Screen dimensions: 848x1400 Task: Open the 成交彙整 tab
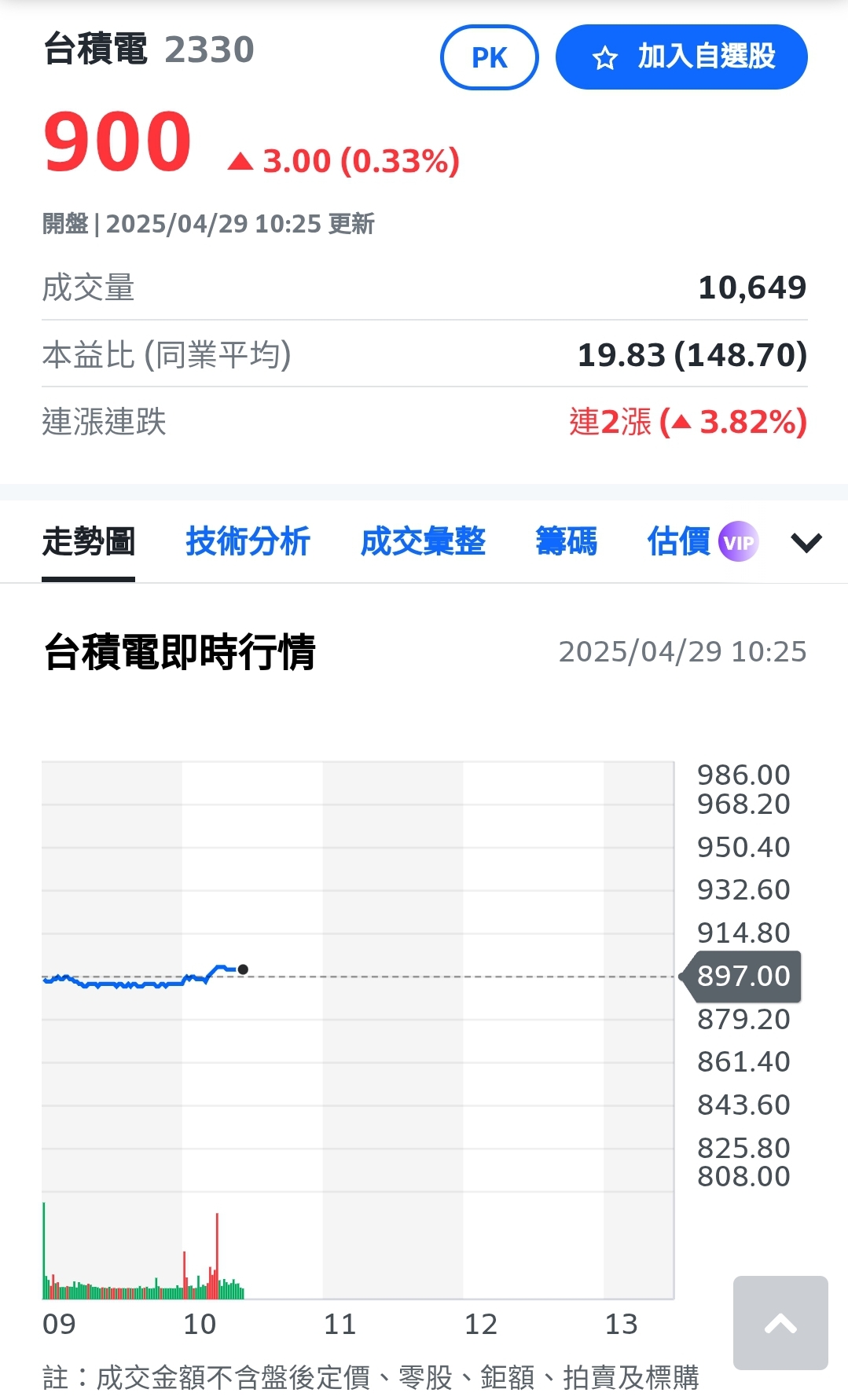[423, 542]
